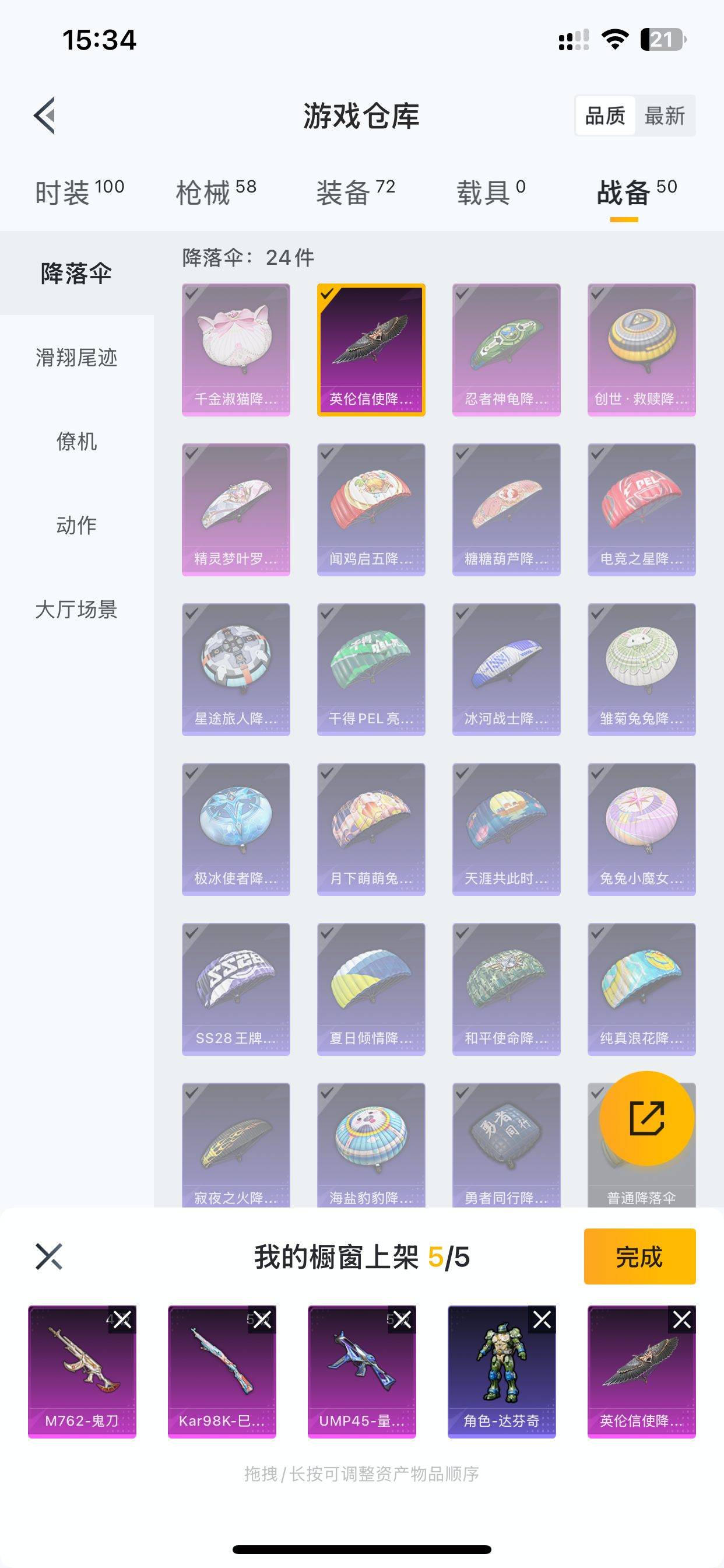Switch to the 枪械 tab

click(x=216, y=192)
